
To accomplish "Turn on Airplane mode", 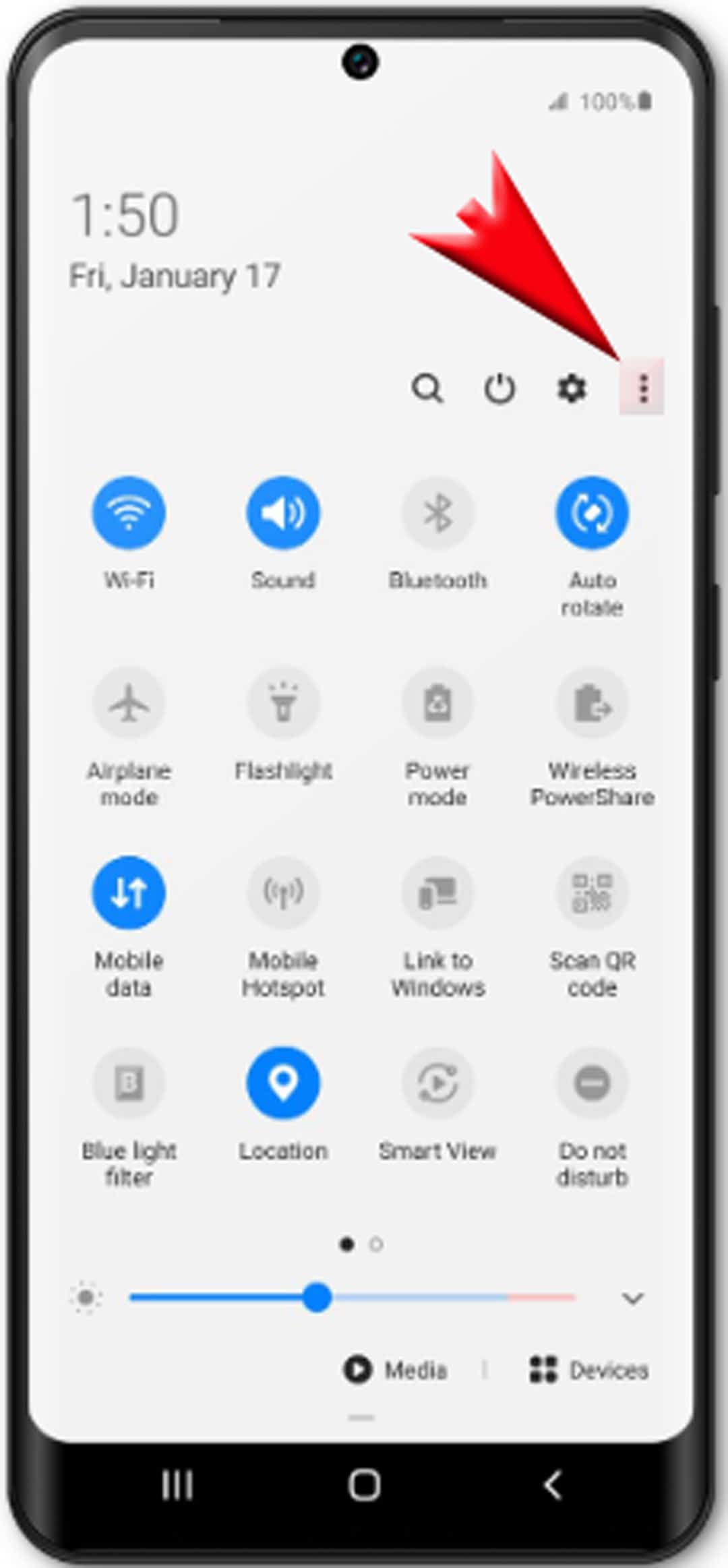I will click(128, 702).
